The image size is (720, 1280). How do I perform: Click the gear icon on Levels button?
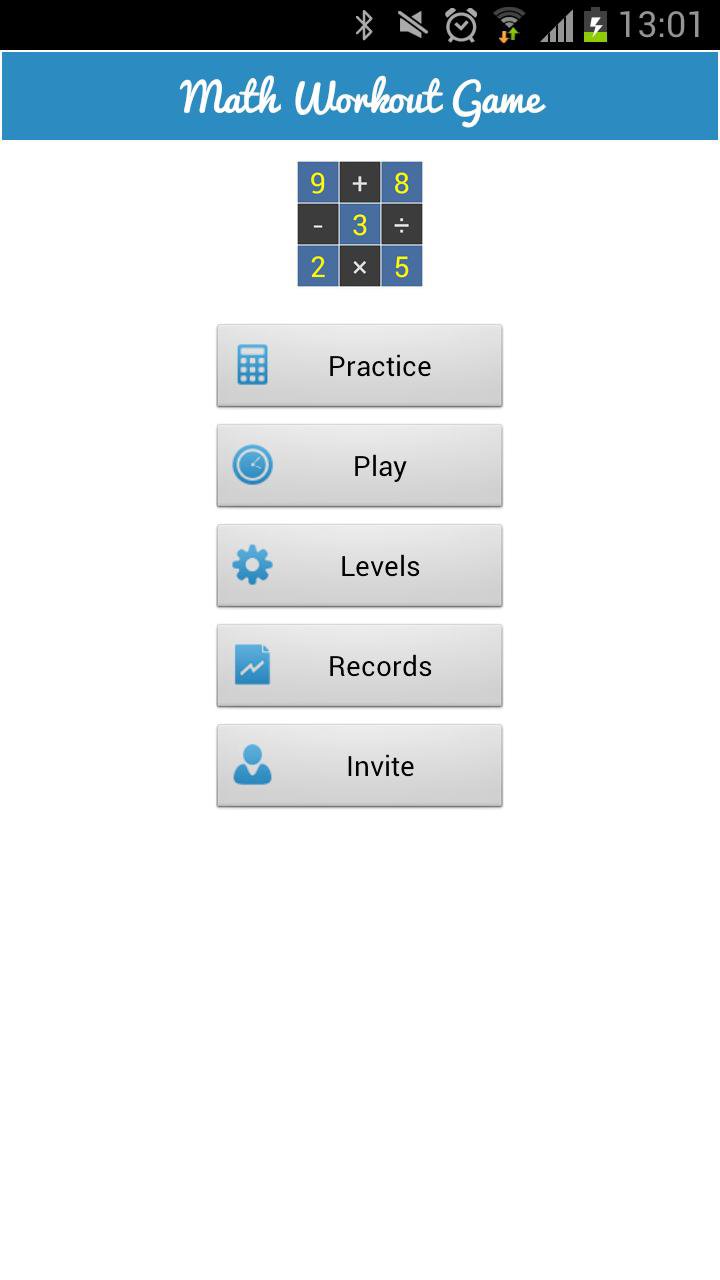click(x=253, y=565)
